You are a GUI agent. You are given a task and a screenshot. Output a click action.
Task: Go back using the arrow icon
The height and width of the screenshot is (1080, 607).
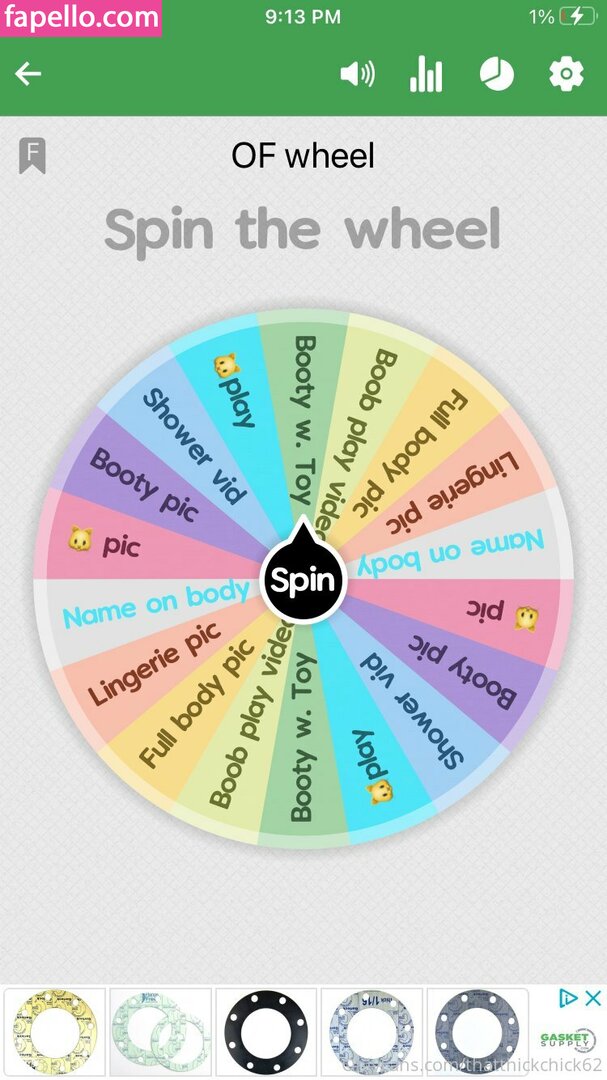point(28,74)
